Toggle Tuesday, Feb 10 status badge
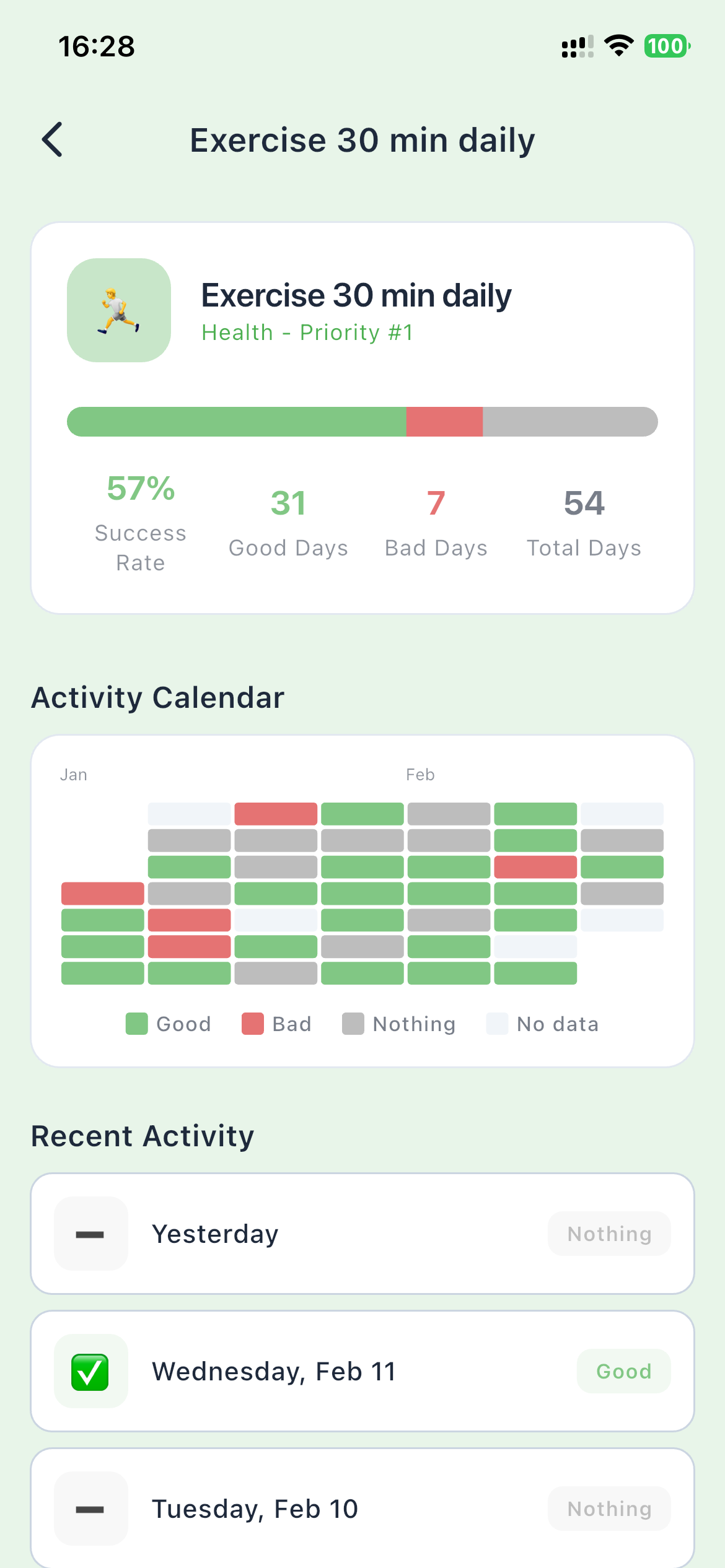Viewport: 725px width, 1568px height. (609, 1508)
